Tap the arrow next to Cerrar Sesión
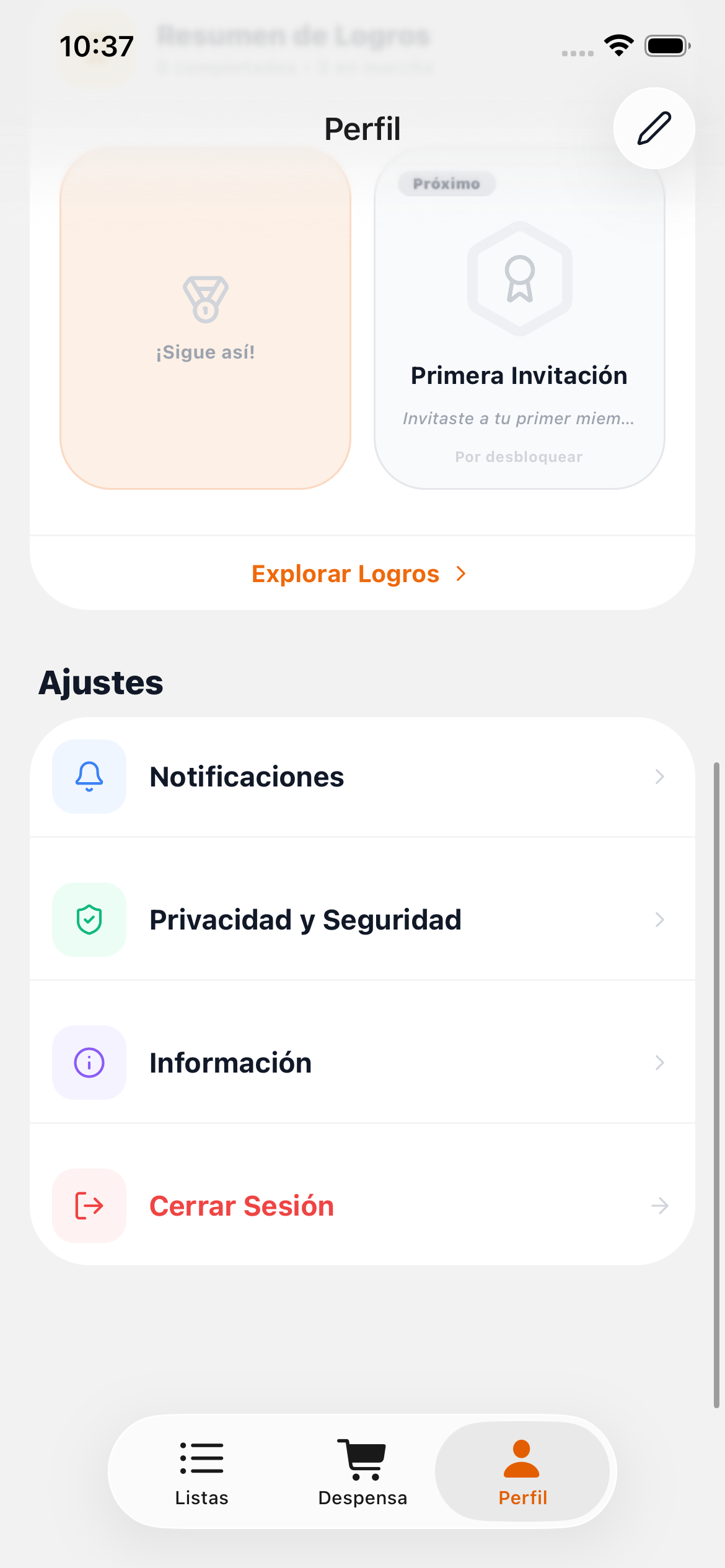This screenshot has width=725, height=1568. (x=659, y=1206)
